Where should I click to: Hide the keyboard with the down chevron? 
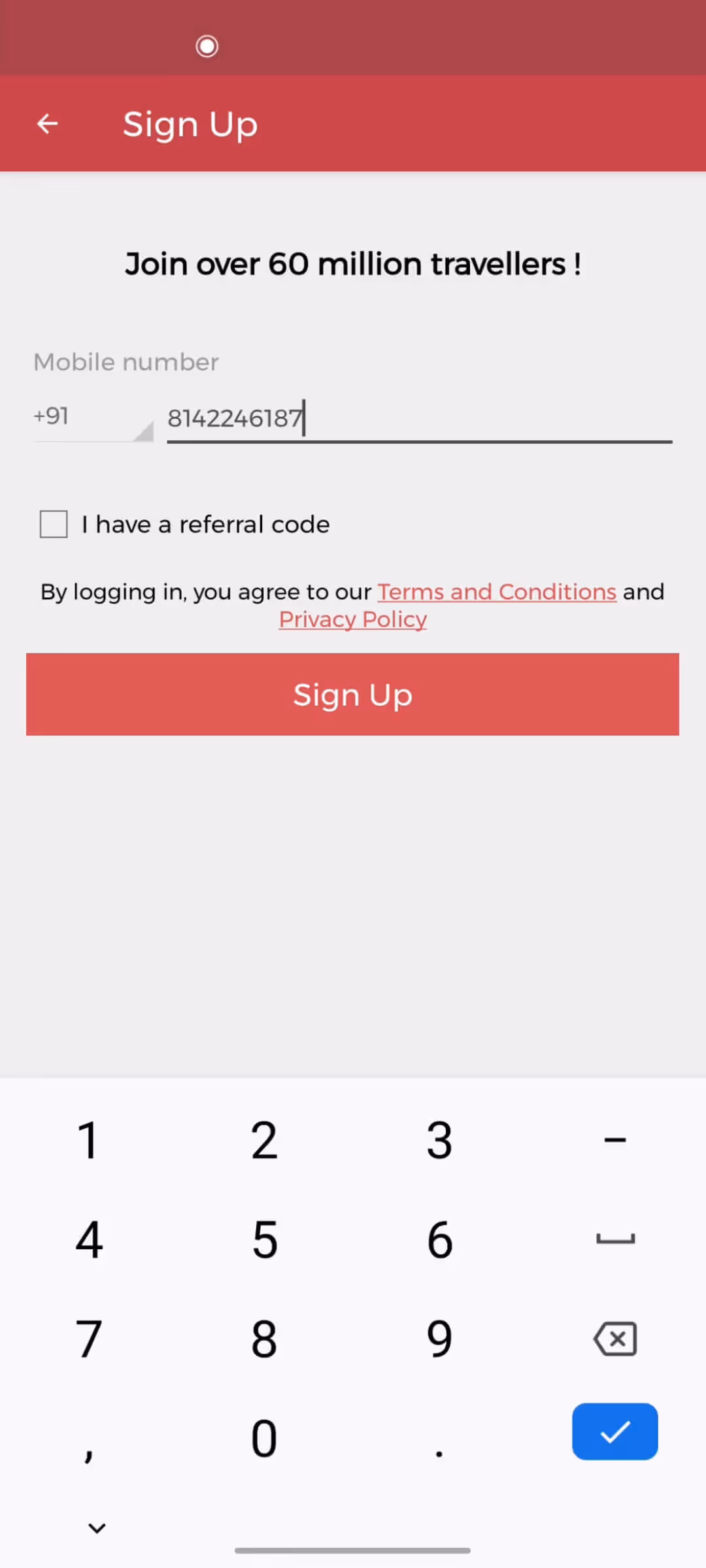click(97, 1527)
